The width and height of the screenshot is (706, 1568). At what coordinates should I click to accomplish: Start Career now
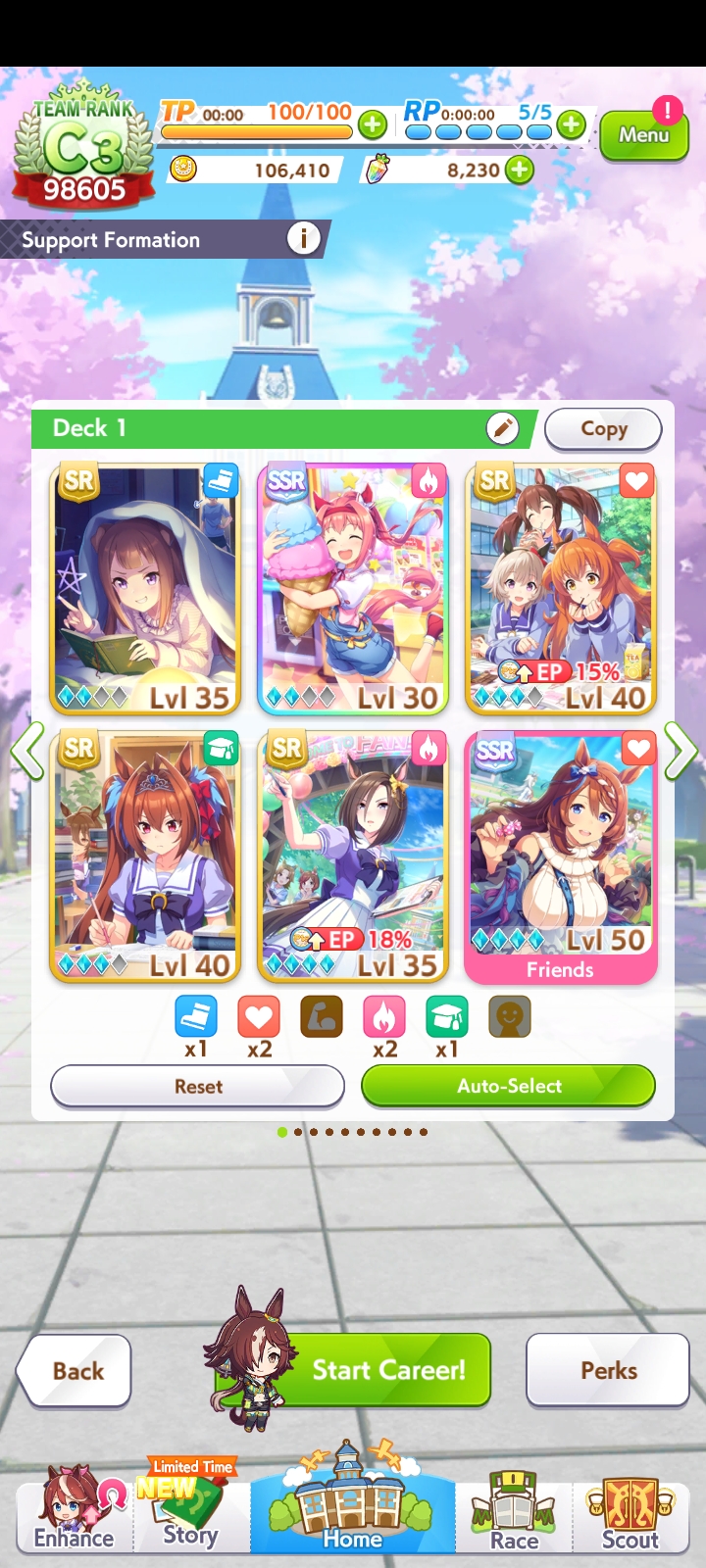pos(388,1369)
